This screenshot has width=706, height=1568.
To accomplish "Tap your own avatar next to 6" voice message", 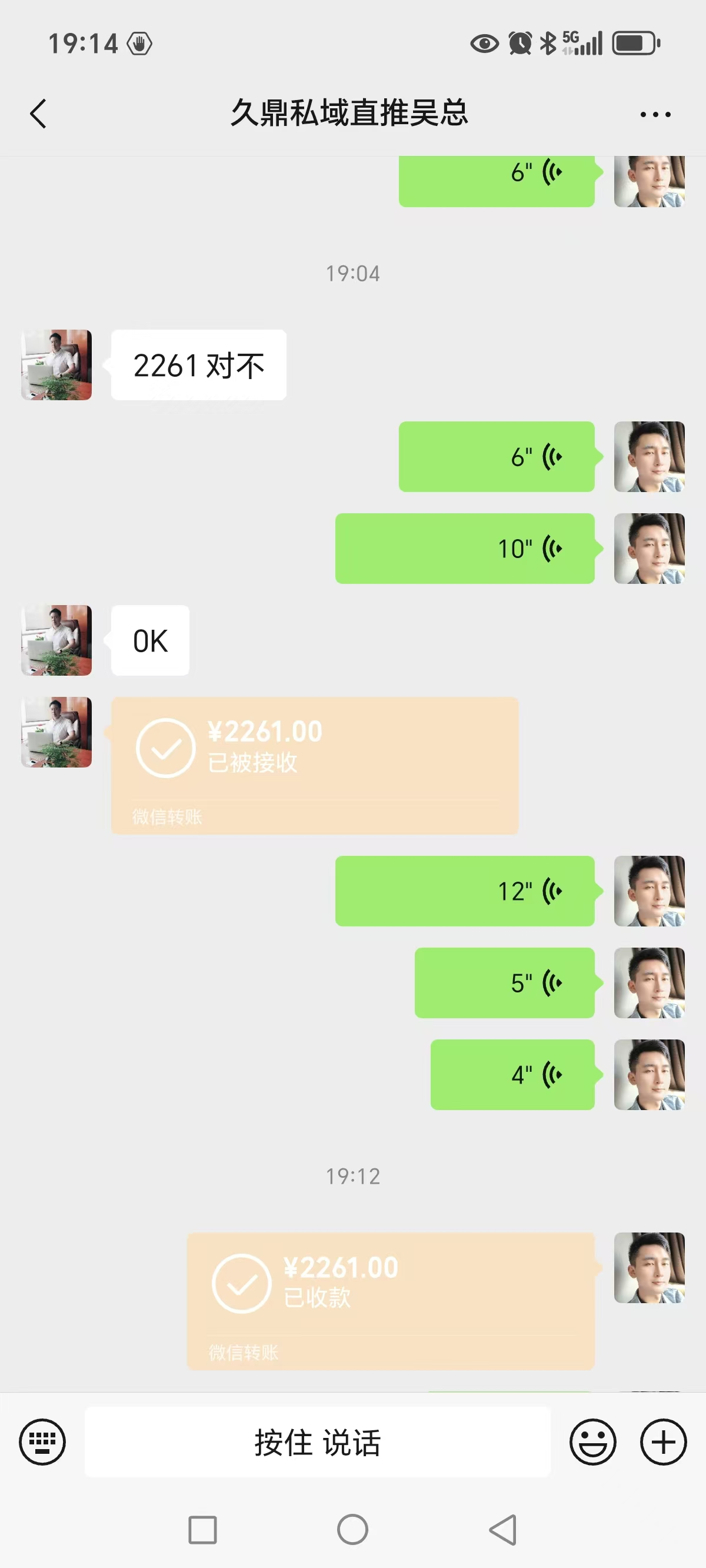I will (x=649, y=457).
